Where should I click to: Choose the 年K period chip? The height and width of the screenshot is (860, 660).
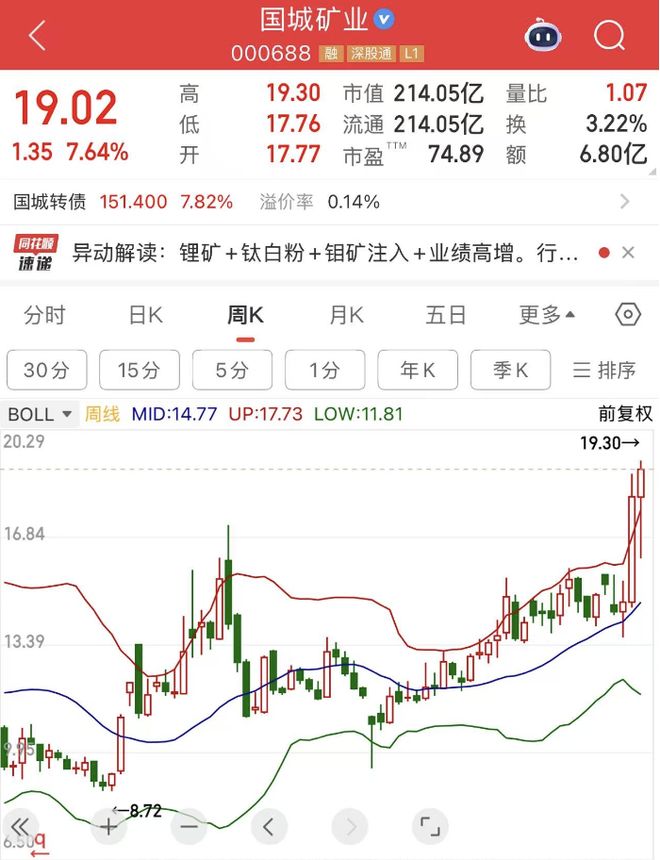[417, 370]
